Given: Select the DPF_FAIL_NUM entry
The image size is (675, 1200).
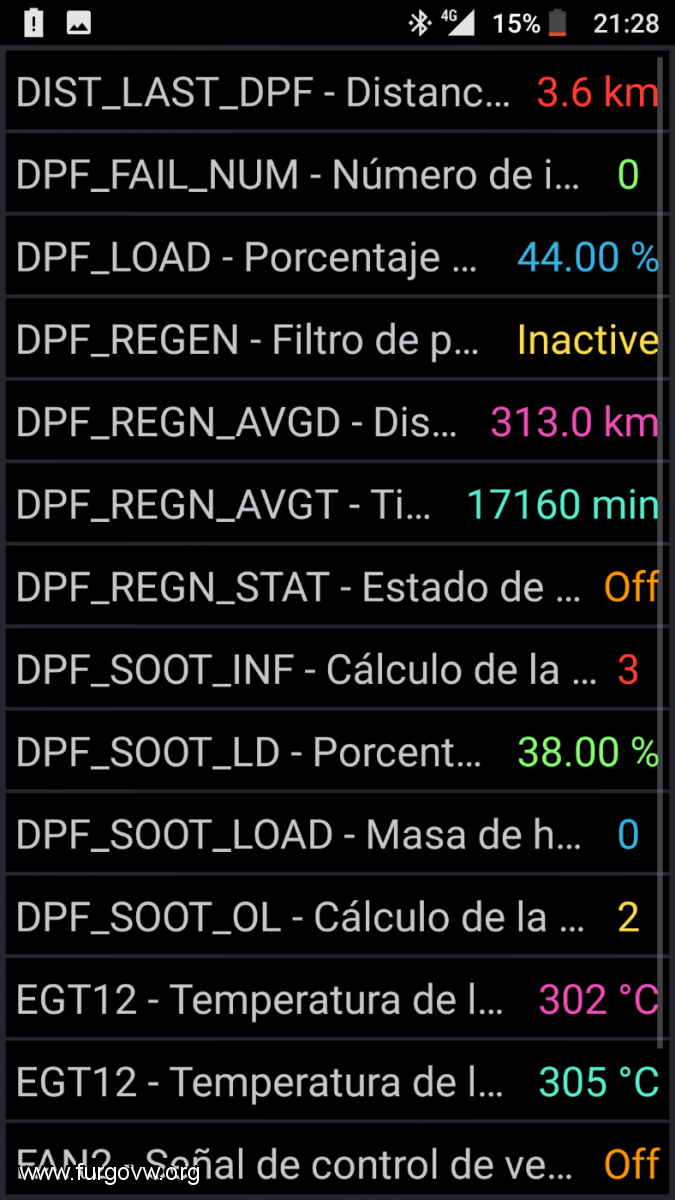Looking at the screenshot, I should click(x=337, y=175).
